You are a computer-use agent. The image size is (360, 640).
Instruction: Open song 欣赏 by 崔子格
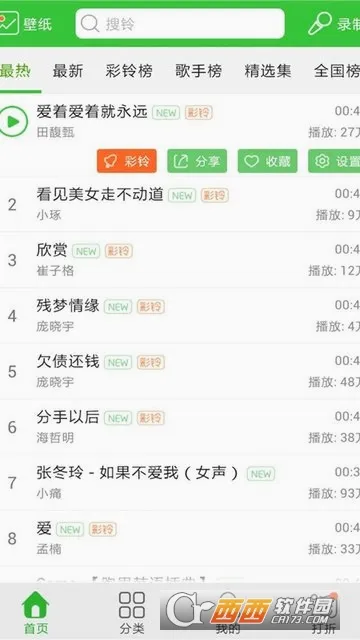tap(180, 260)
